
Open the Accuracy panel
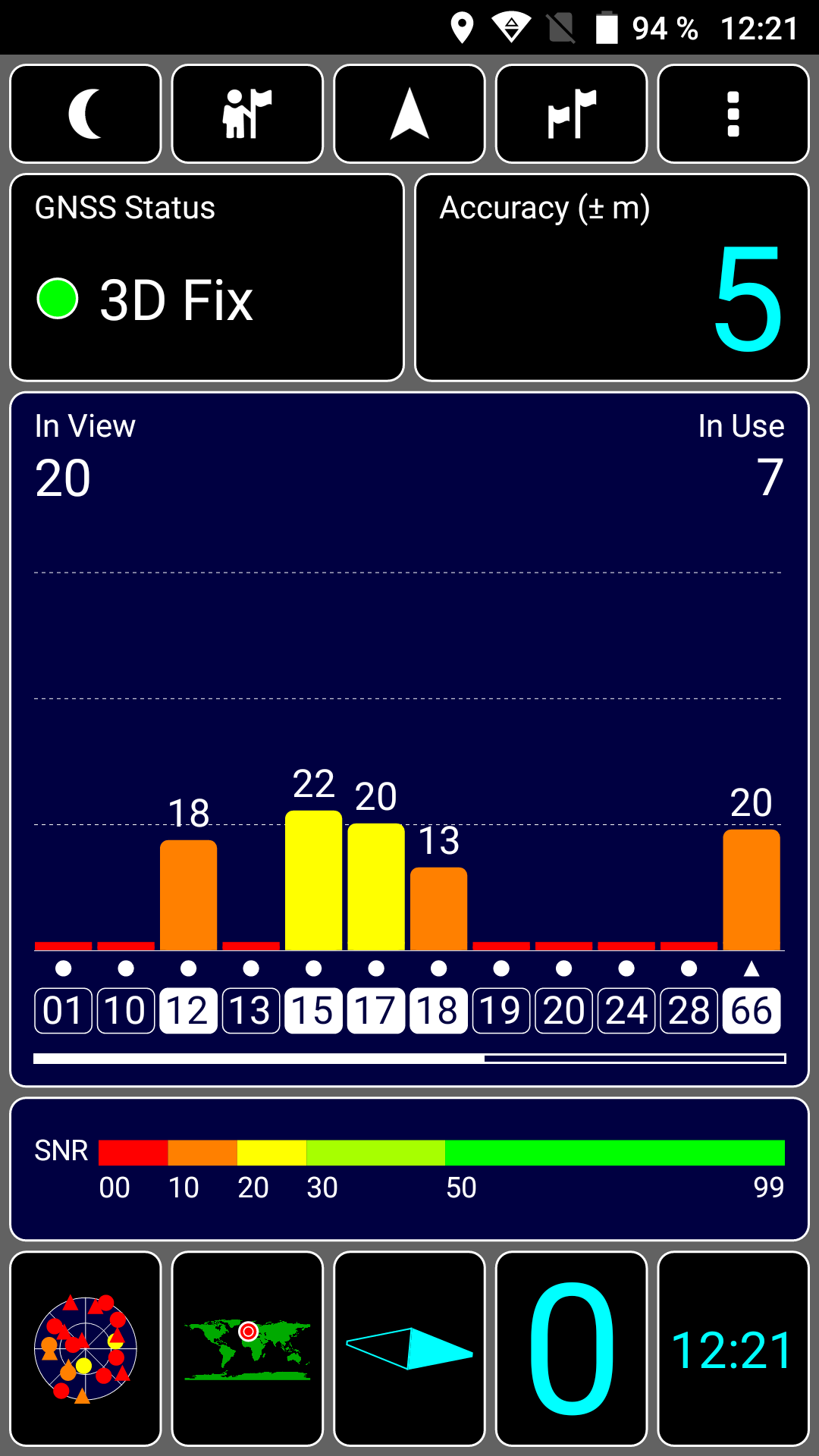pos(612,278)
